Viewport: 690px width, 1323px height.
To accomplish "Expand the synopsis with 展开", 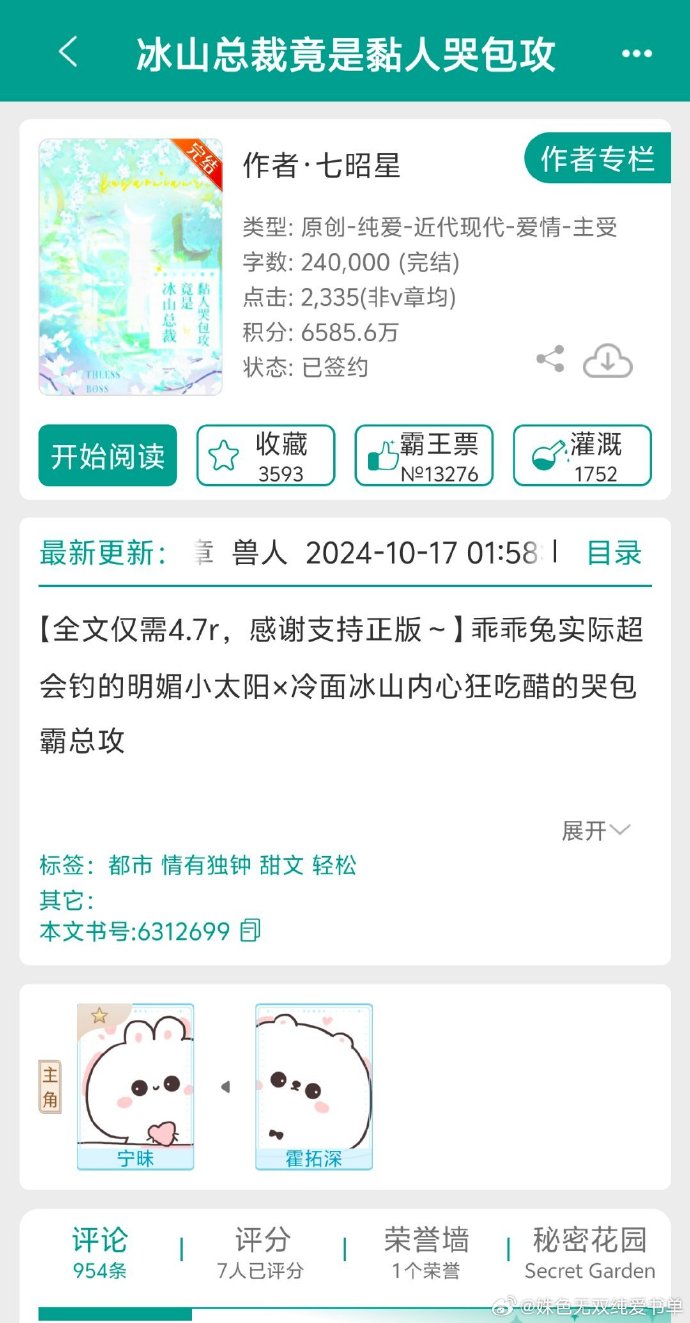I will [595, 830].
